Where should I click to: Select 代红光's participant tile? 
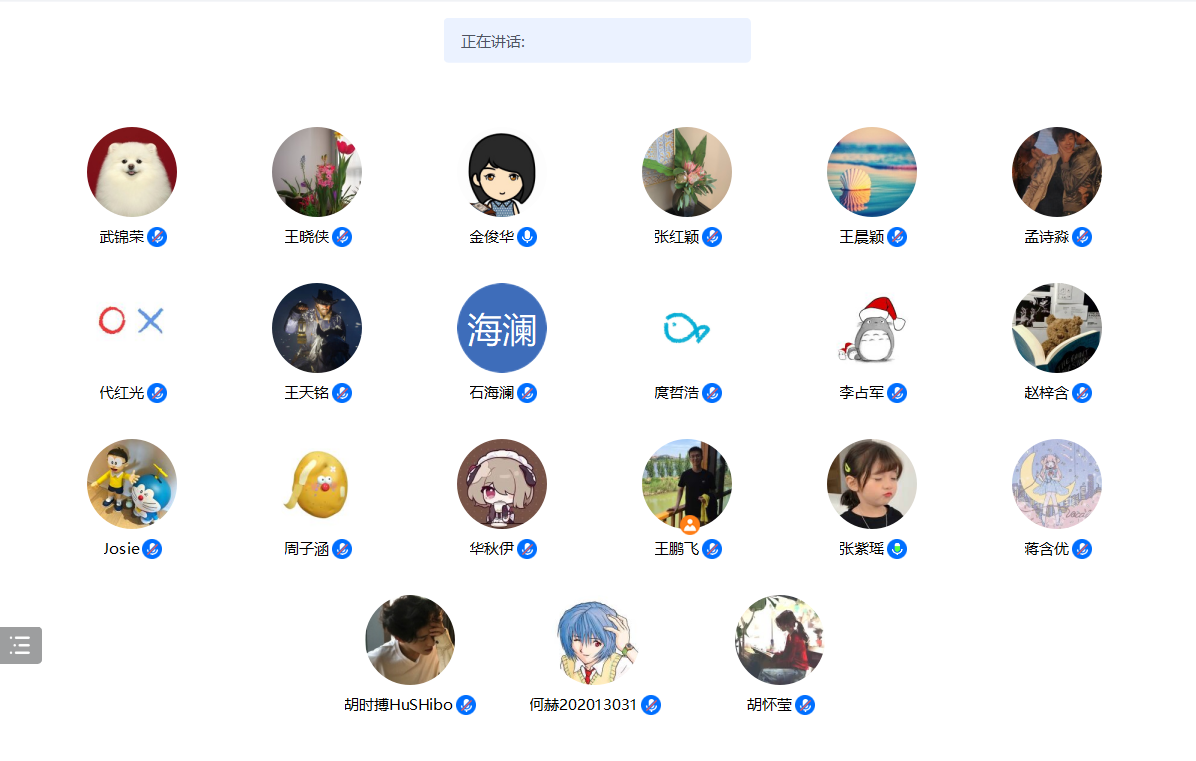(x=132, y=328)
